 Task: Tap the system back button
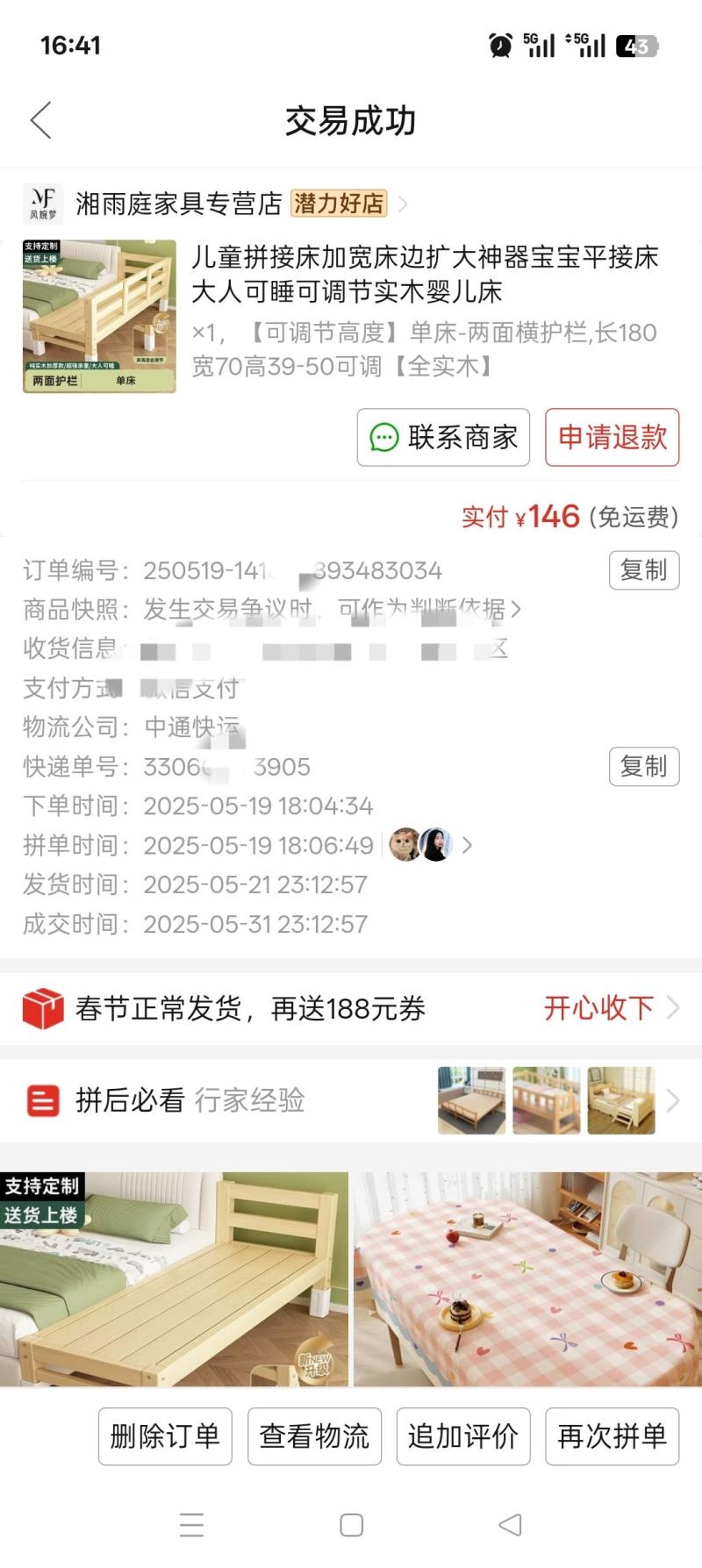(510, 1525)
